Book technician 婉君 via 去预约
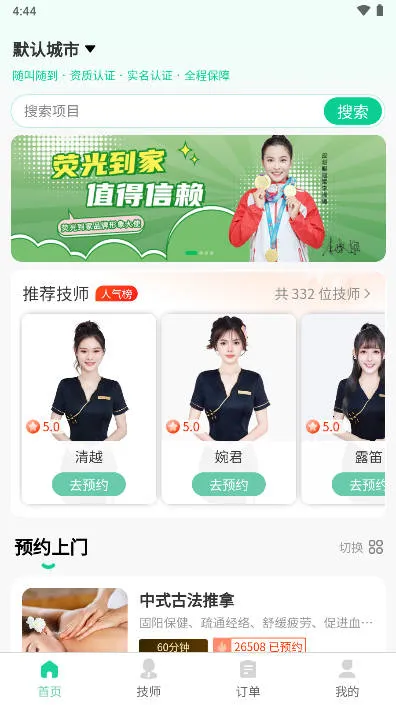The width and height of the screenshot is (396, 705). coord(229,485)
